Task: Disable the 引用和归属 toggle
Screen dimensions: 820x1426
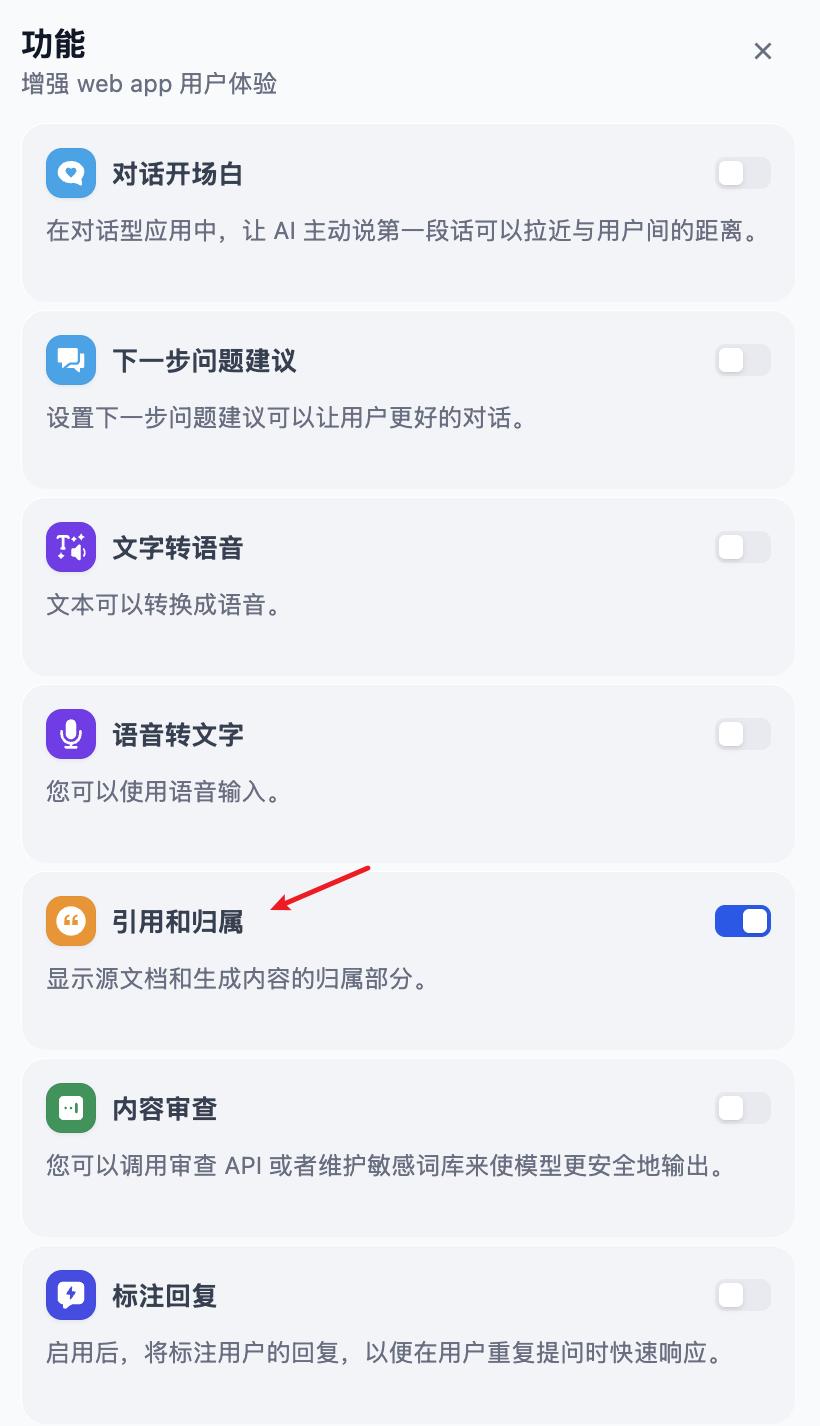Action: pyautogui.click(x=743, y=920)
